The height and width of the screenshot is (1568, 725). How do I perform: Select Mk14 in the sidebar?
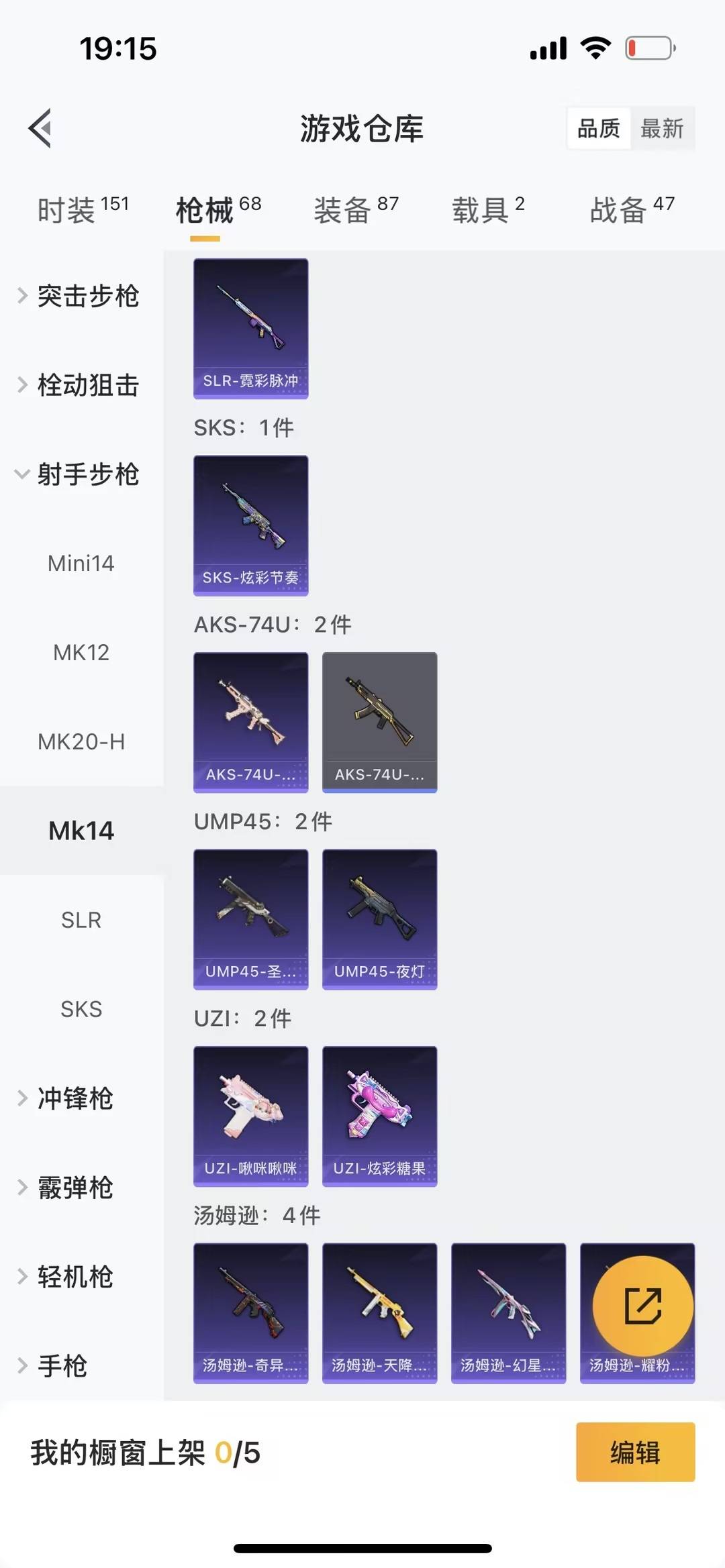[81, 830]
